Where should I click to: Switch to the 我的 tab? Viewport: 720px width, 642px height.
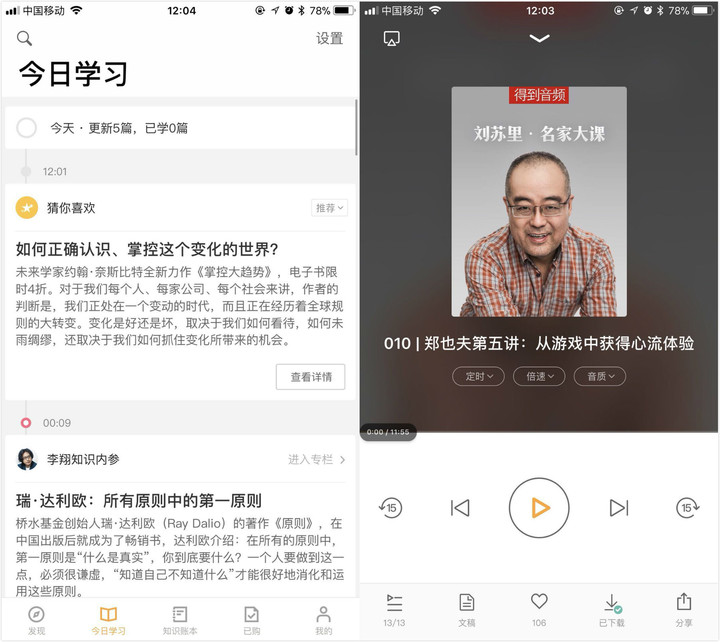(x=323, y=619)
